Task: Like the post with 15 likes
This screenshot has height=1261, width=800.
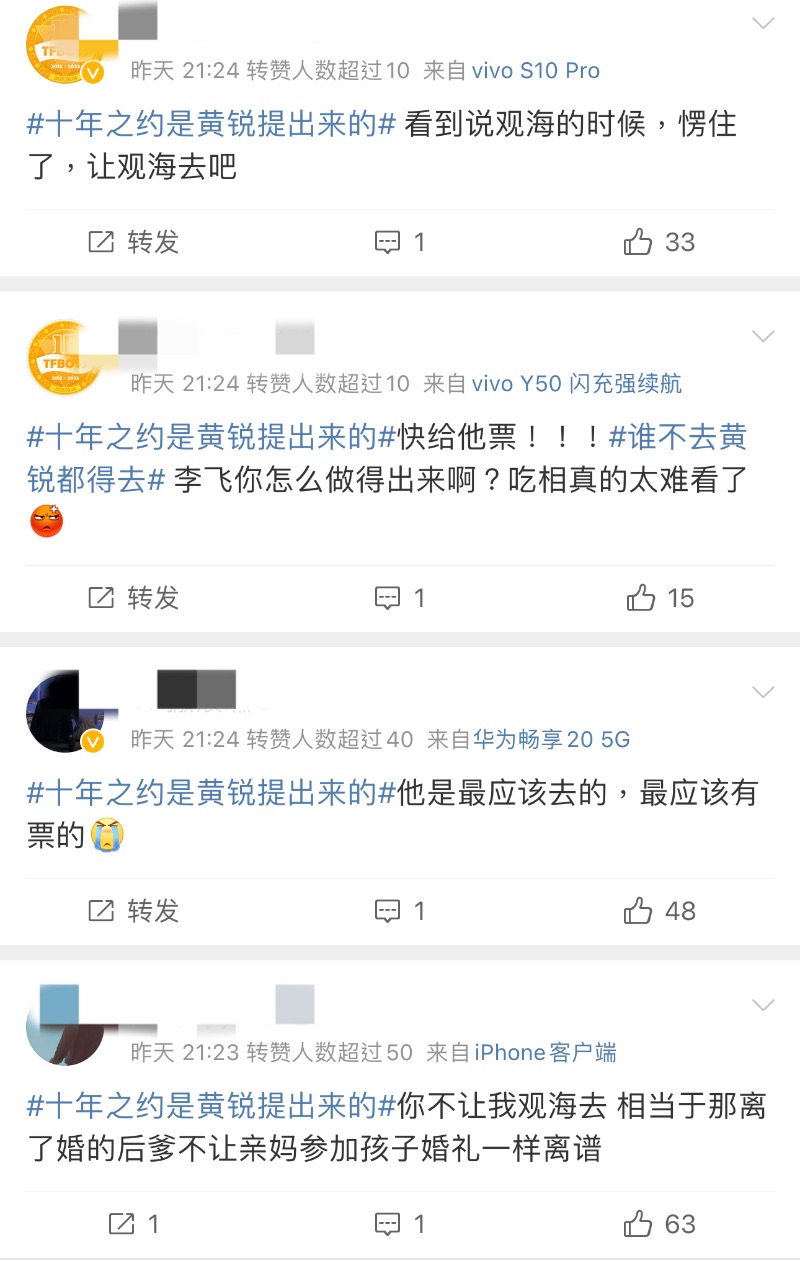Action: click(660, 598)
